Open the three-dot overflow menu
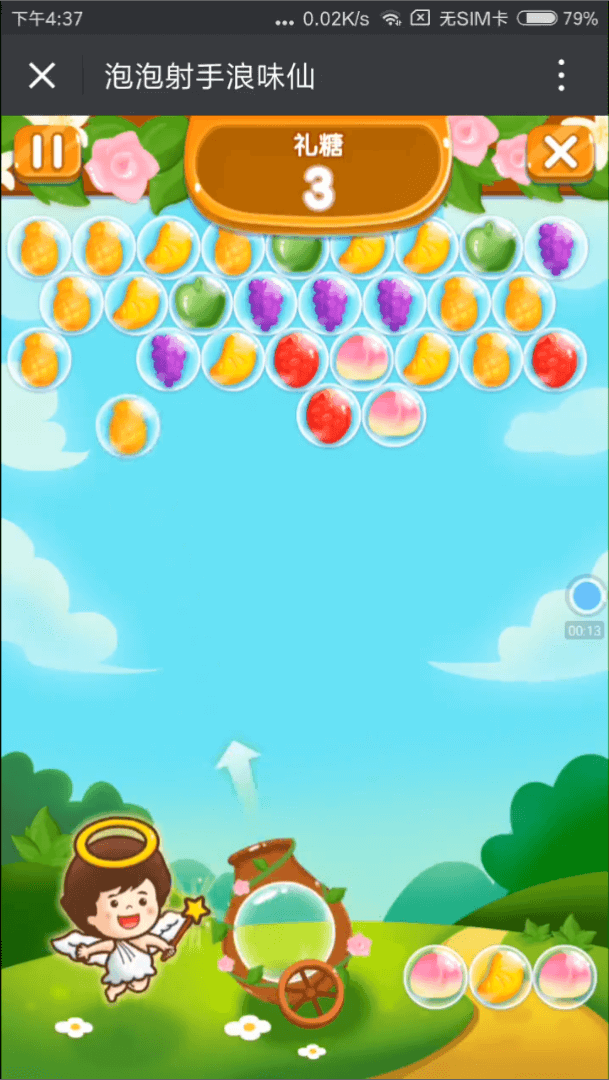 point(561,75)
